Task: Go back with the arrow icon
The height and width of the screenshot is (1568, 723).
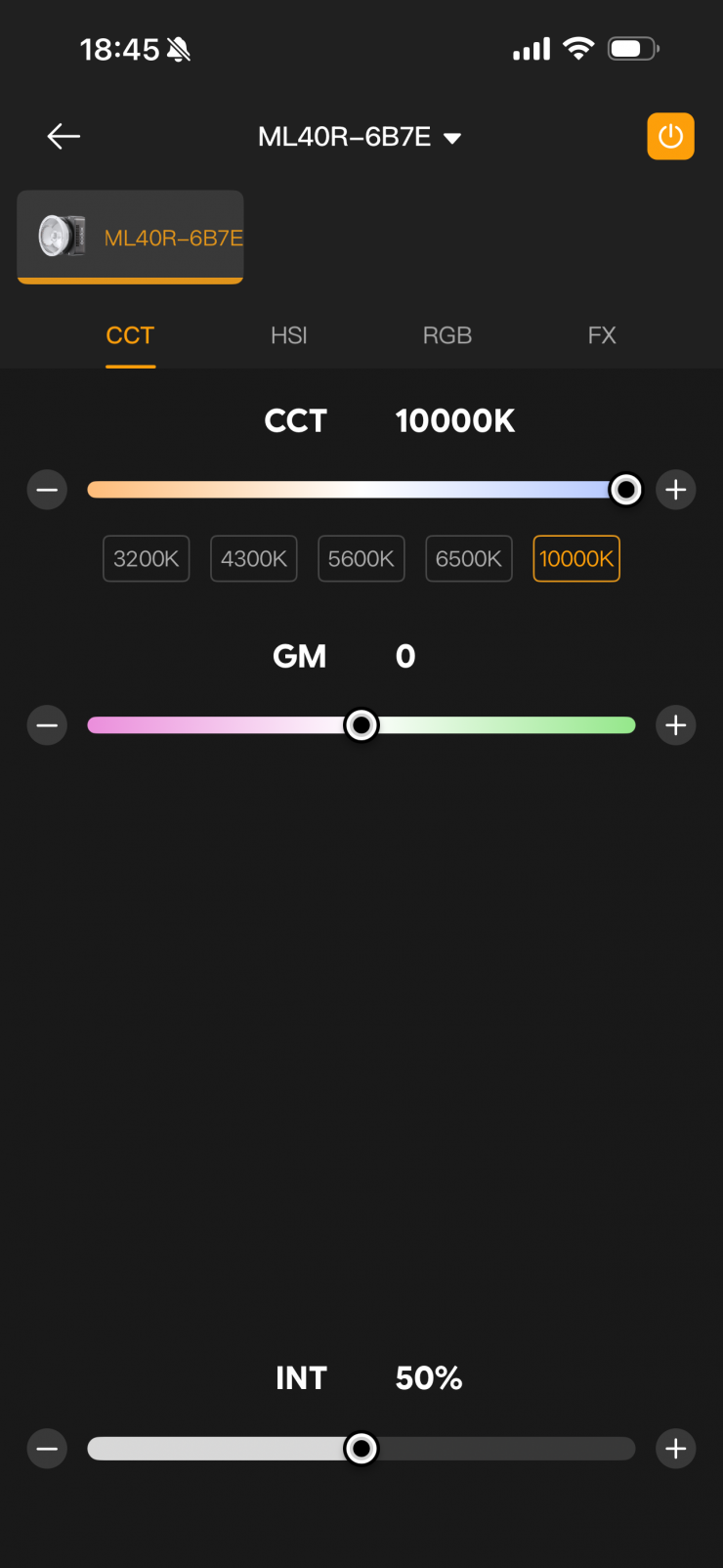Action: coord(64,136)
